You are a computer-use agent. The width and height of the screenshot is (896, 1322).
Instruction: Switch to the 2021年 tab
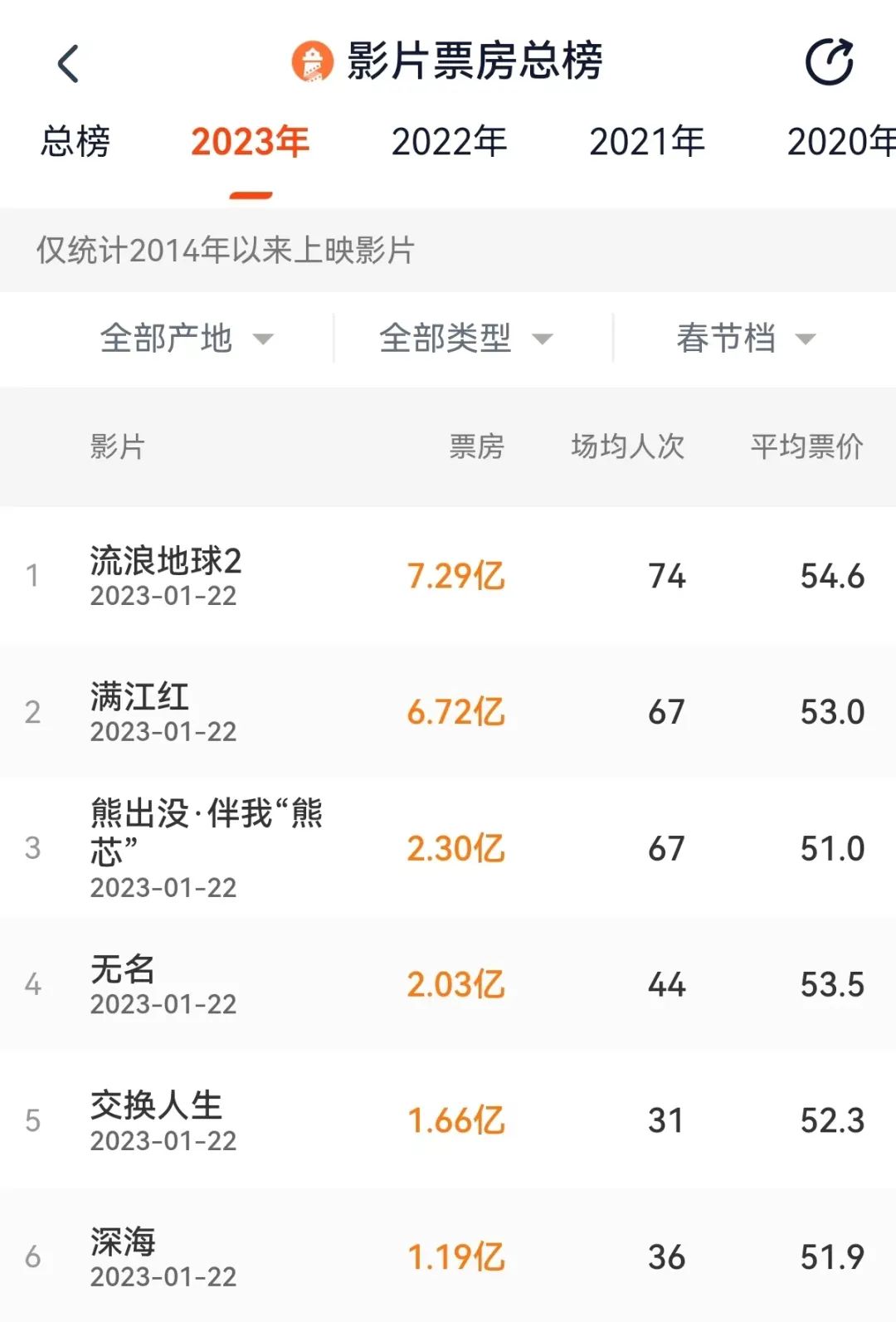point(646,142)
